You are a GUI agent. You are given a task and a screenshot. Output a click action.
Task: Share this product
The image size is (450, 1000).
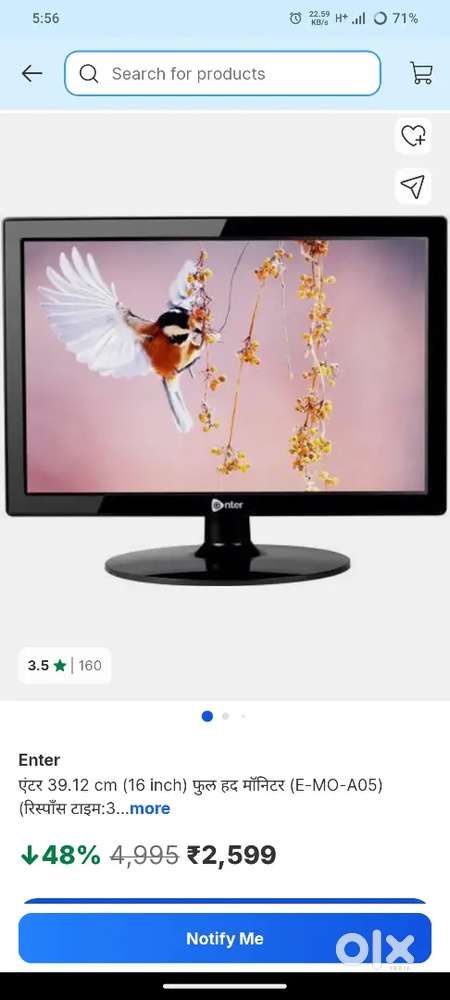point(413,186)
